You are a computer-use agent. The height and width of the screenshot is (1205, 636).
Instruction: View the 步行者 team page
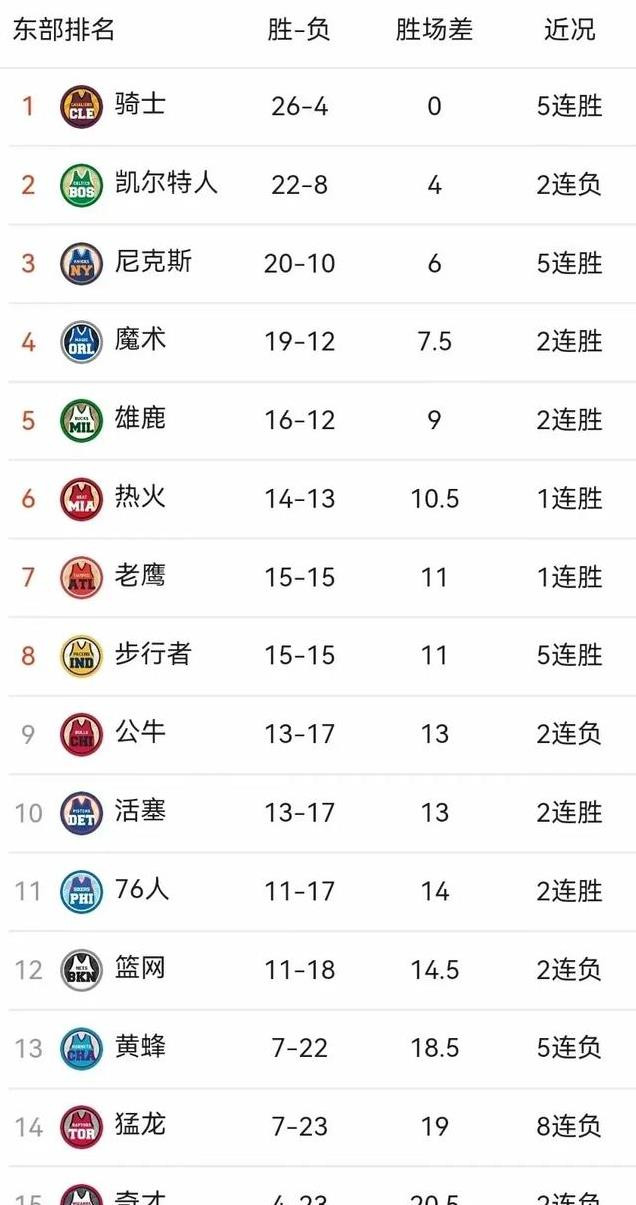(318, 656)
